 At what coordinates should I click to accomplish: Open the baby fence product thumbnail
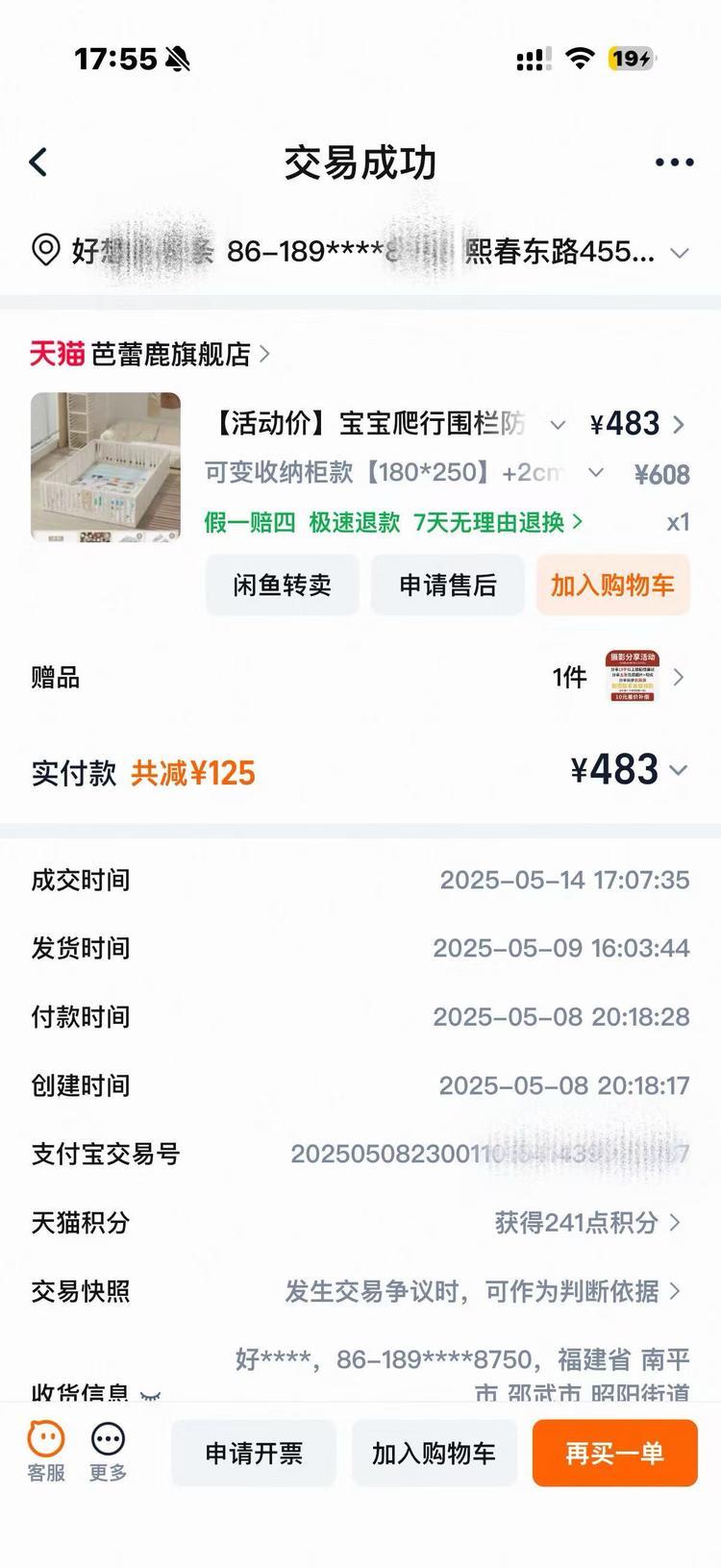click(106, 466)
